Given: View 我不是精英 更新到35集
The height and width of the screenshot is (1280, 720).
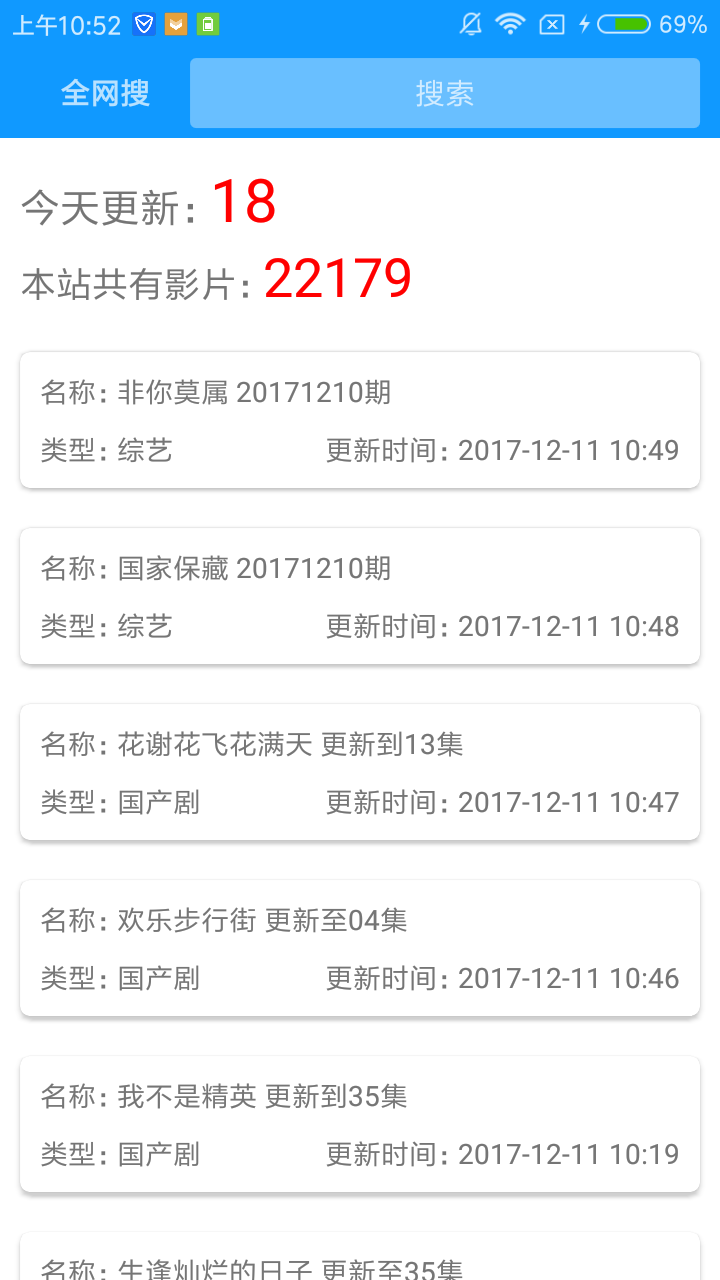Looking at the screenshot, I should coord(360,1124).
